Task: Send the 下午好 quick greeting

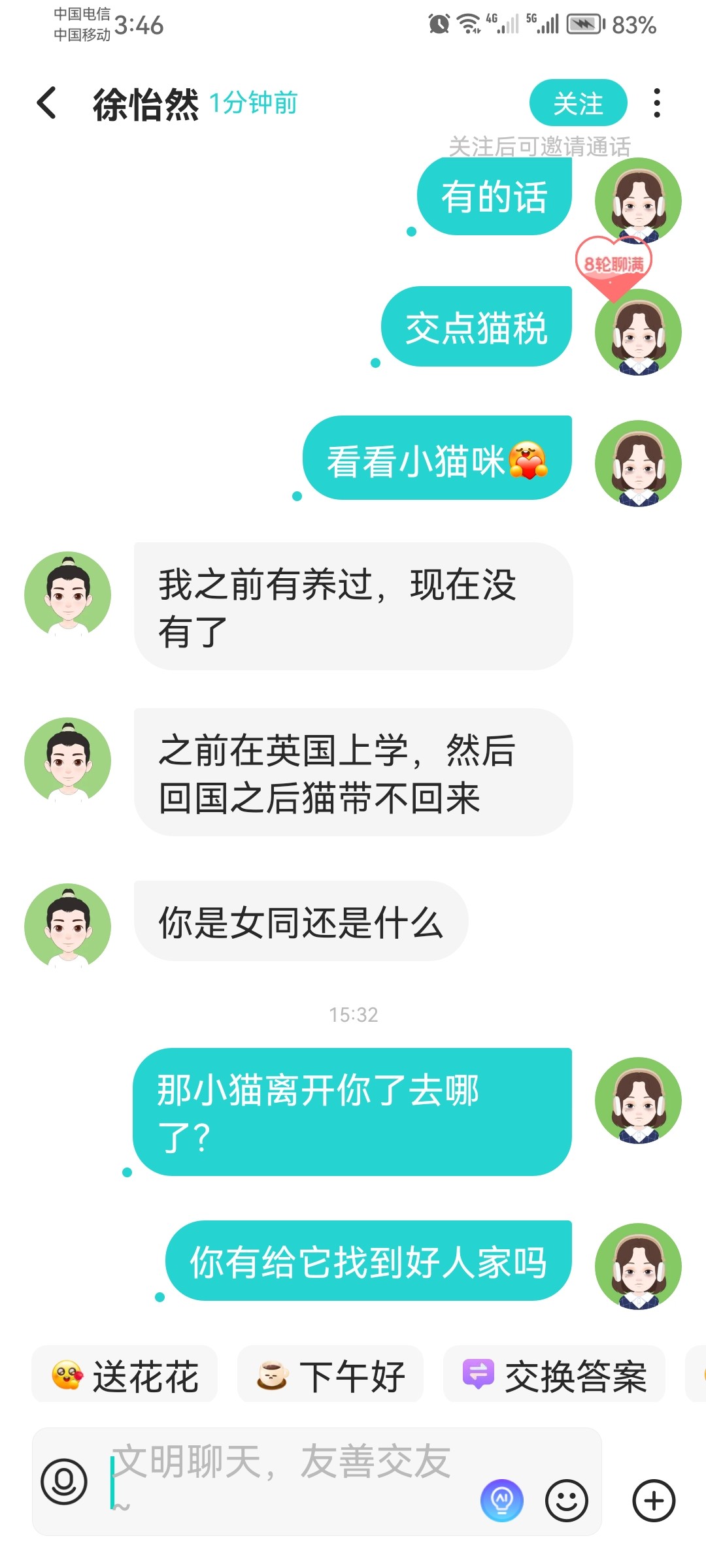Action: pos(330,1375)
